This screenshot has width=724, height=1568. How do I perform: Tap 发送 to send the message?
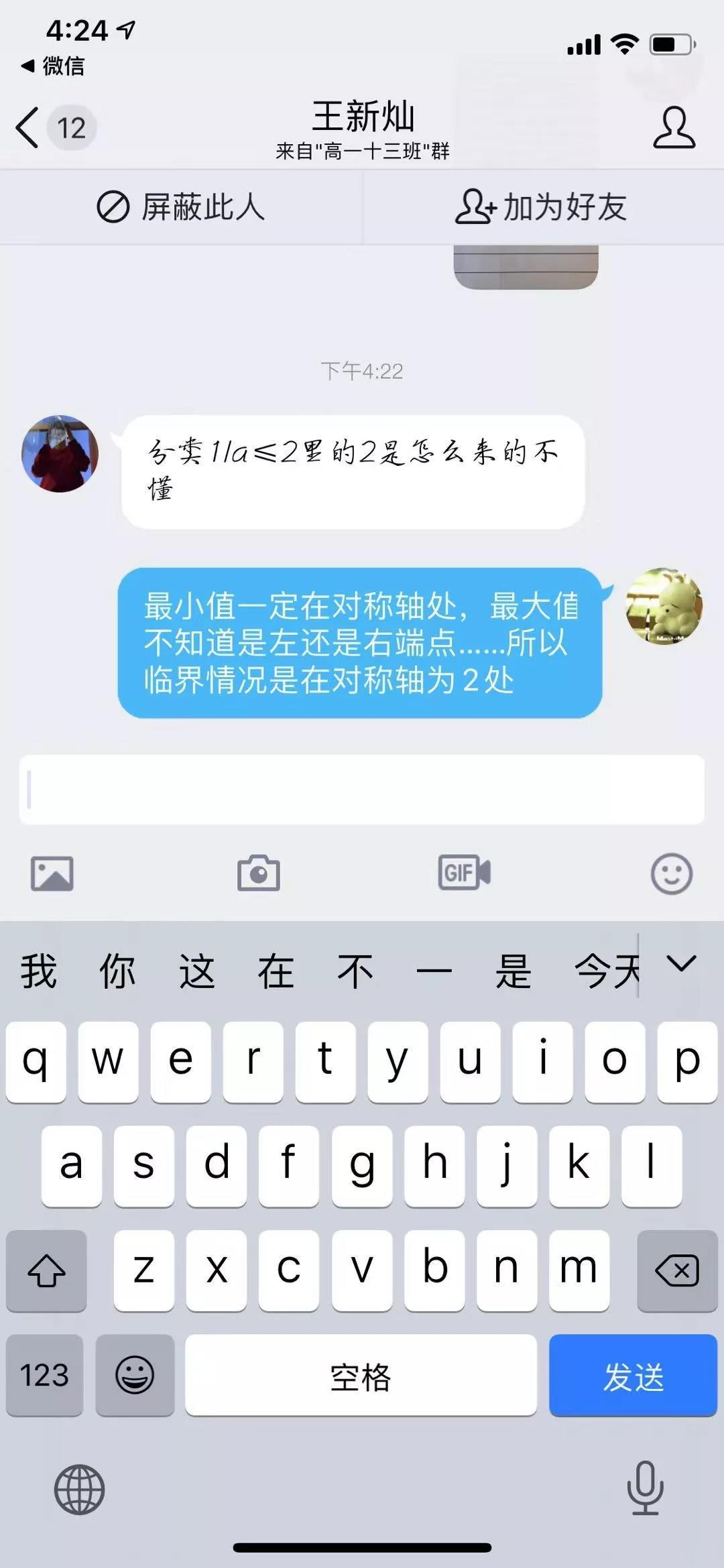[633, 1375]
